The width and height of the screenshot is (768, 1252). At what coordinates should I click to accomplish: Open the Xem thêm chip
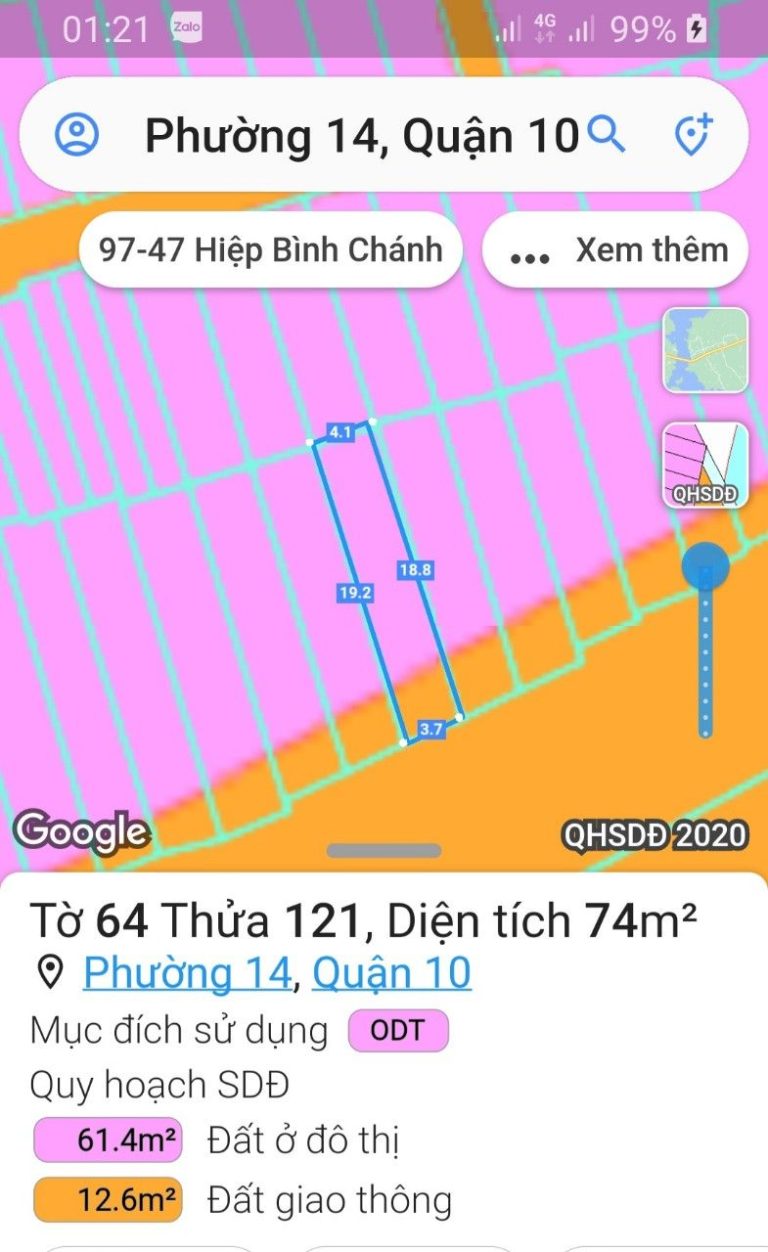point(616,251)
